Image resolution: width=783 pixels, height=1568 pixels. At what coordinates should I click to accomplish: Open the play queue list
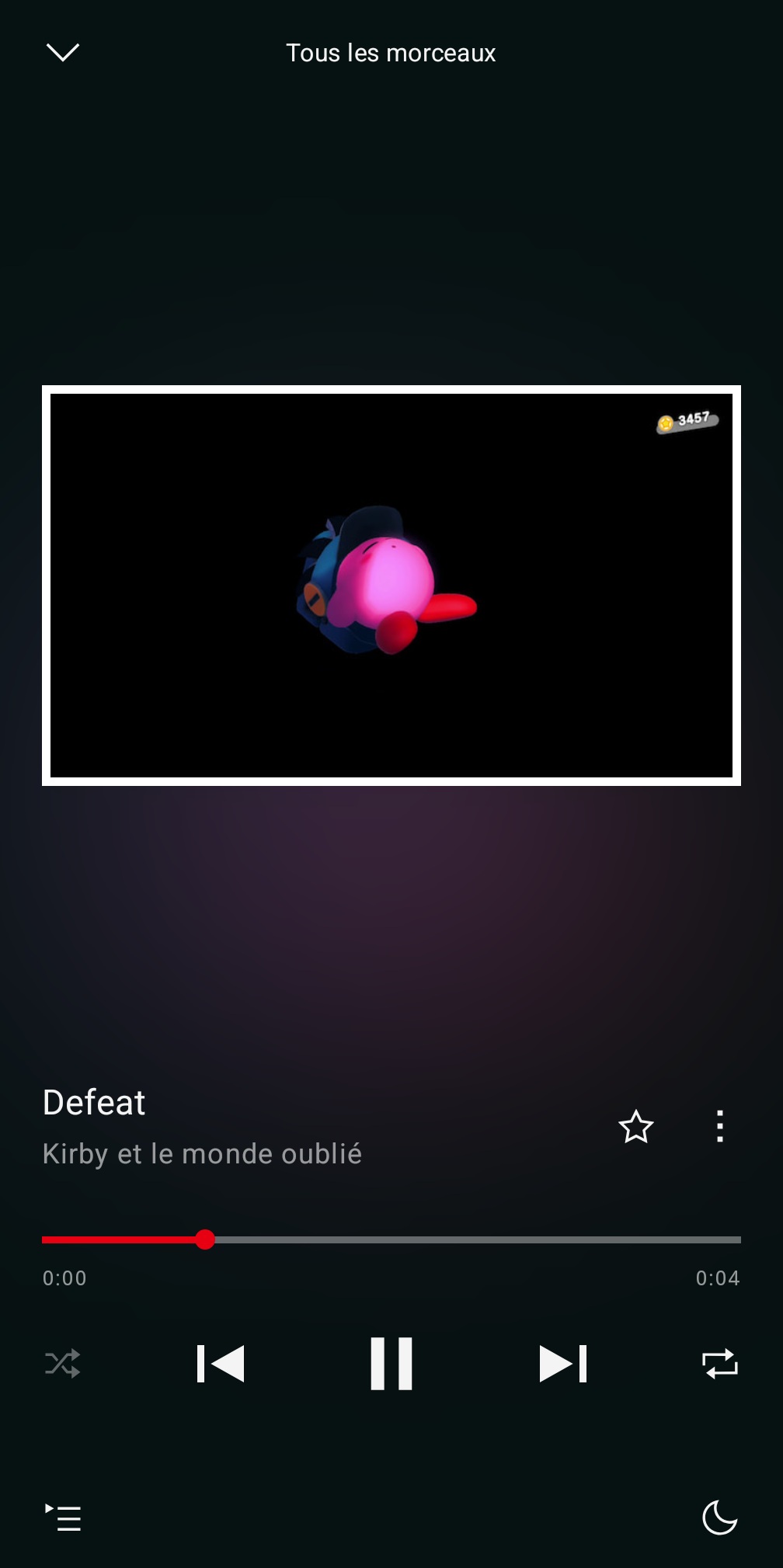63,1518
